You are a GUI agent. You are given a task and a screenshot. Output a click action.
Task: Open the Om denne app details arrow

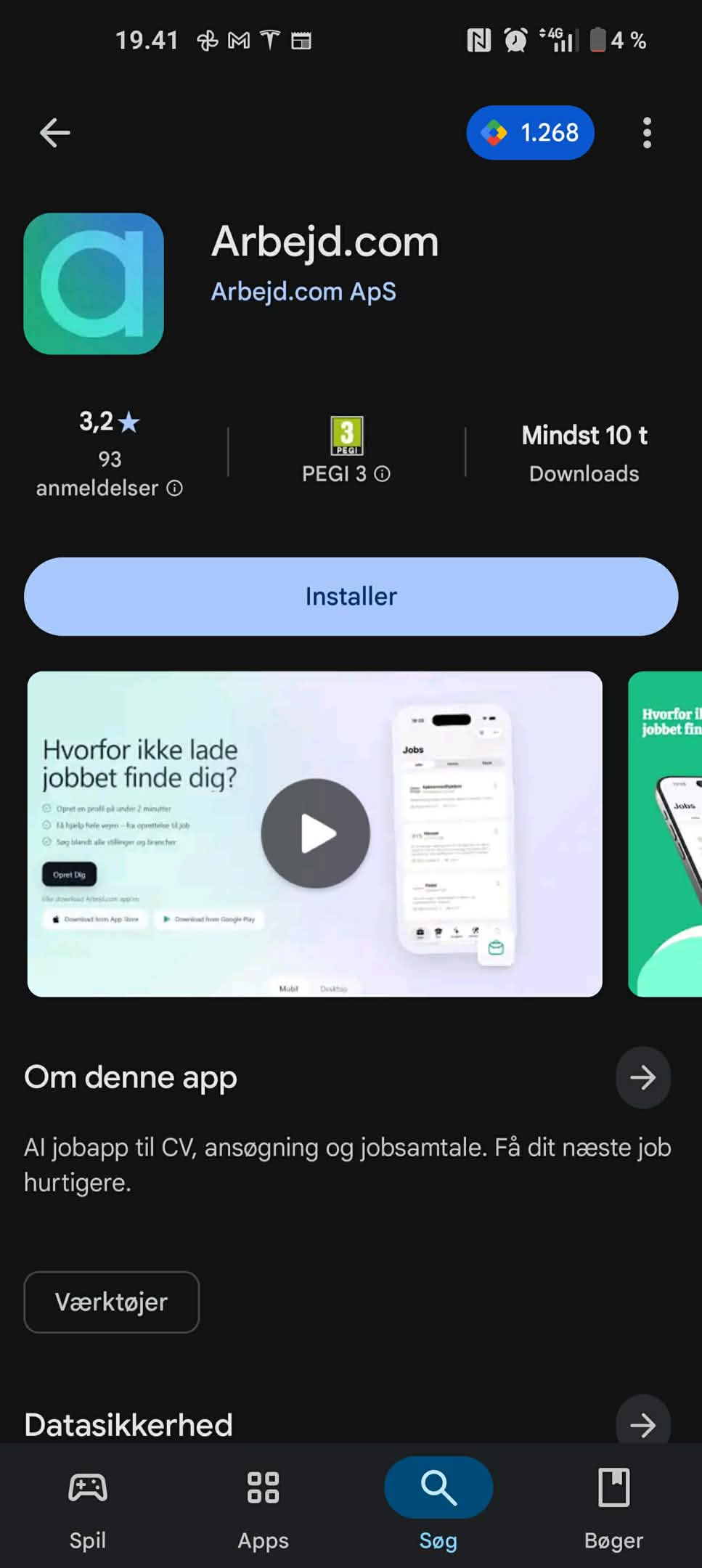tap(642, 1077)
